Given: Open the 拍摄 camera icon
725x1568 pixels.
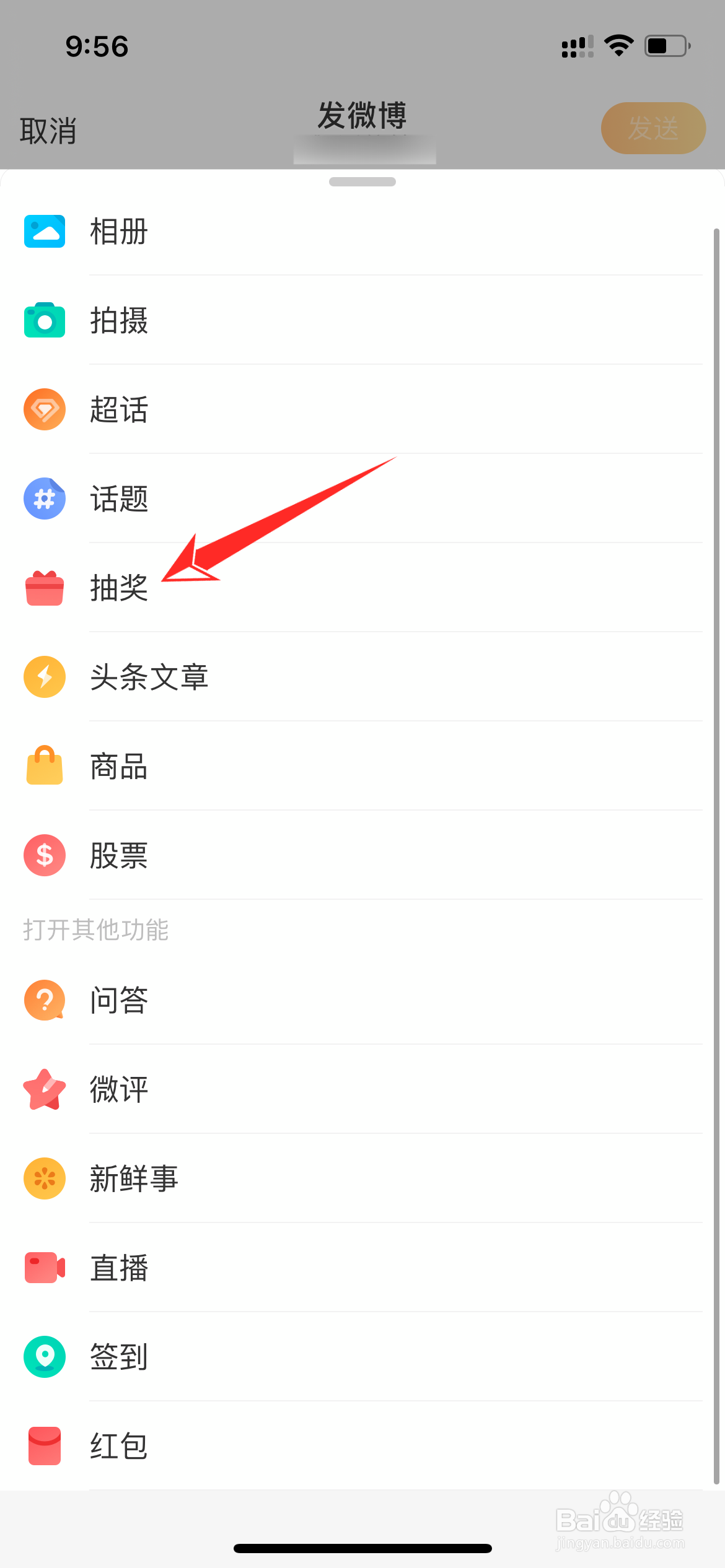Looking at the screenshot, I should (43, 320).
